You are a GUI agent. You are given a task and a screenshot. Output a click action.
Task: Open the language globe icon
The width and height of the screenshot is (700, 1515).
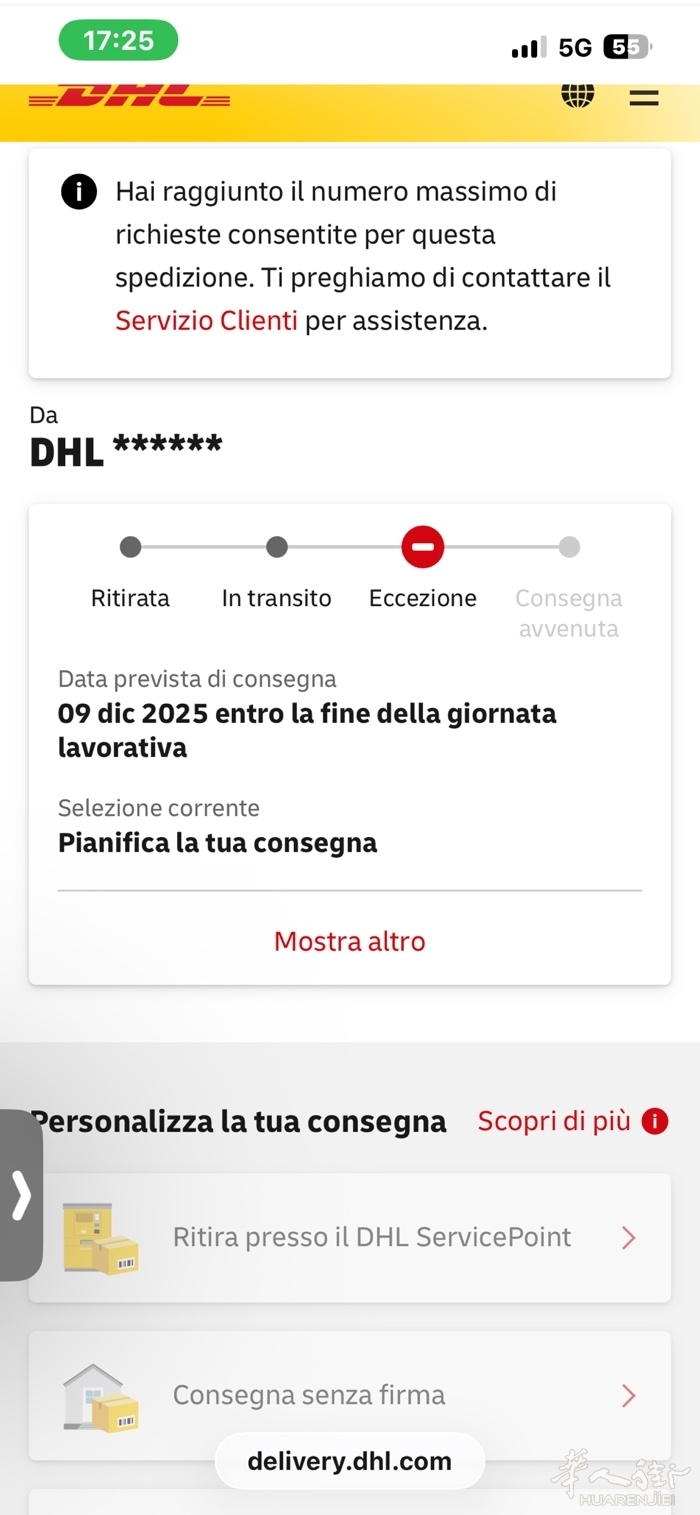click(578, 95)
